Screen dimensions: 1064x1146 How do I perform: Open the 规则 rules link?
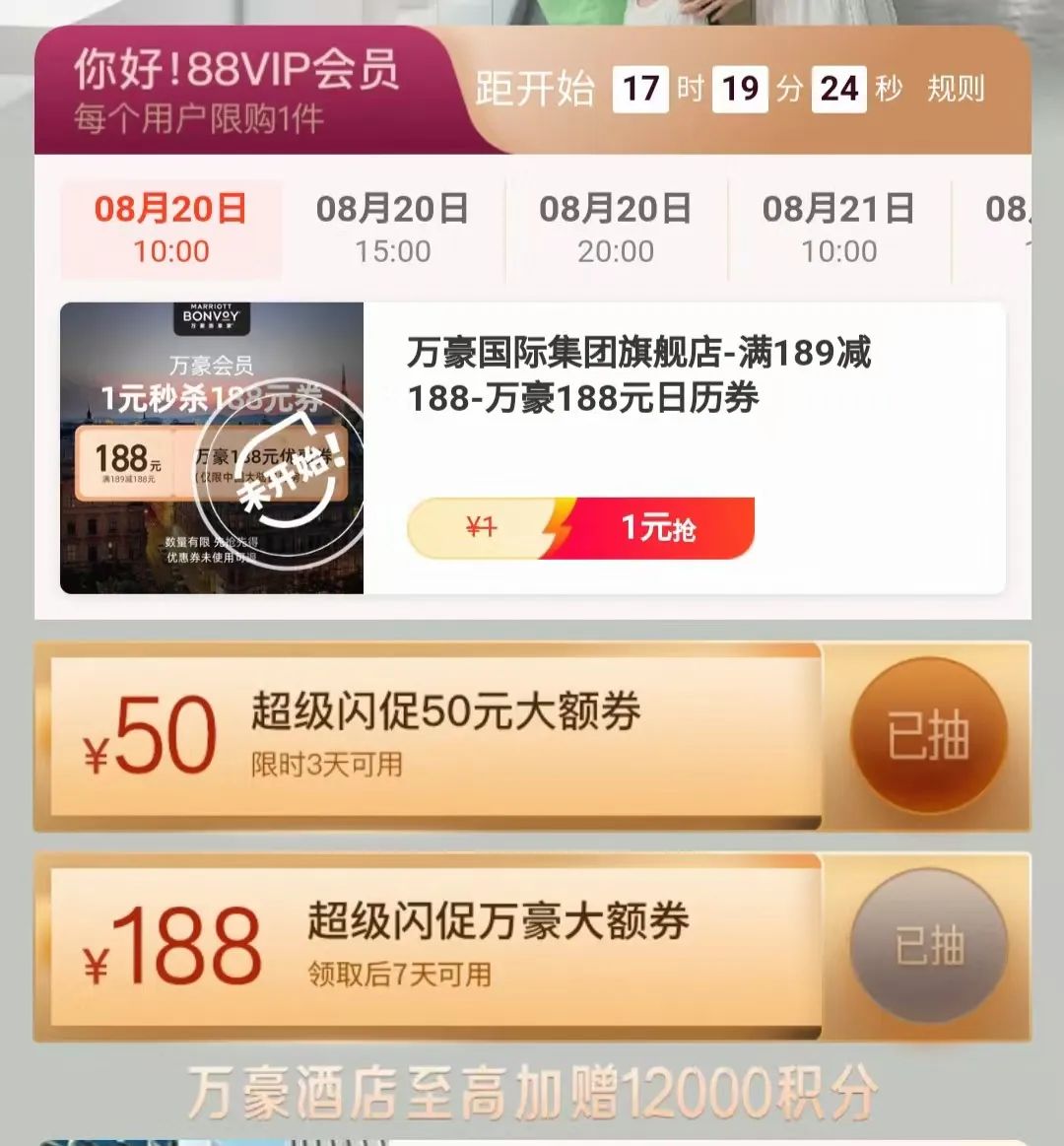tap(955, 89)
